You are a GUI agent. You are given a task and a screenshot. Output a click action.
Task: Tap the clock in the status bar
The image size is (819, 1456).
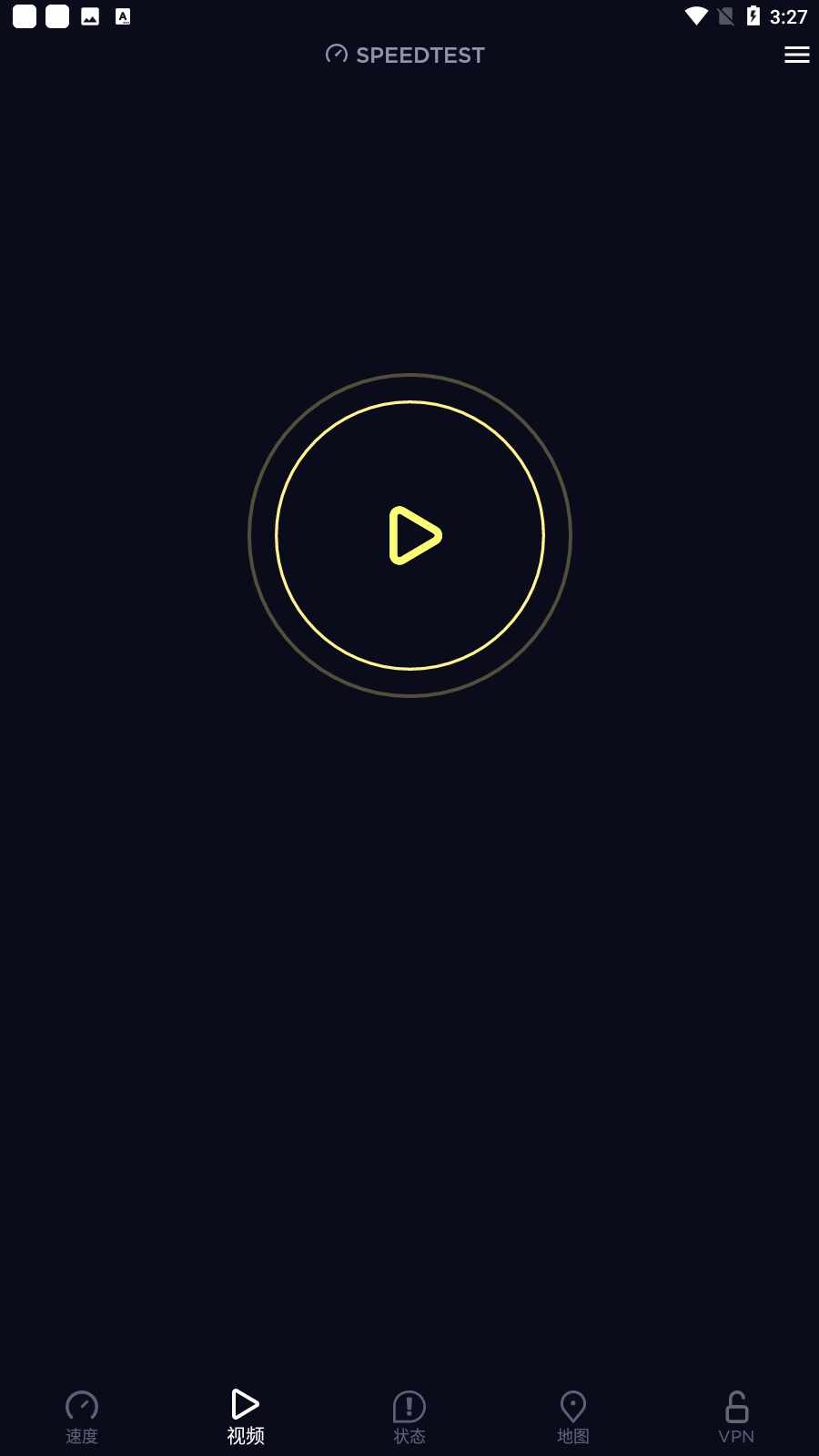coord(788,15)
